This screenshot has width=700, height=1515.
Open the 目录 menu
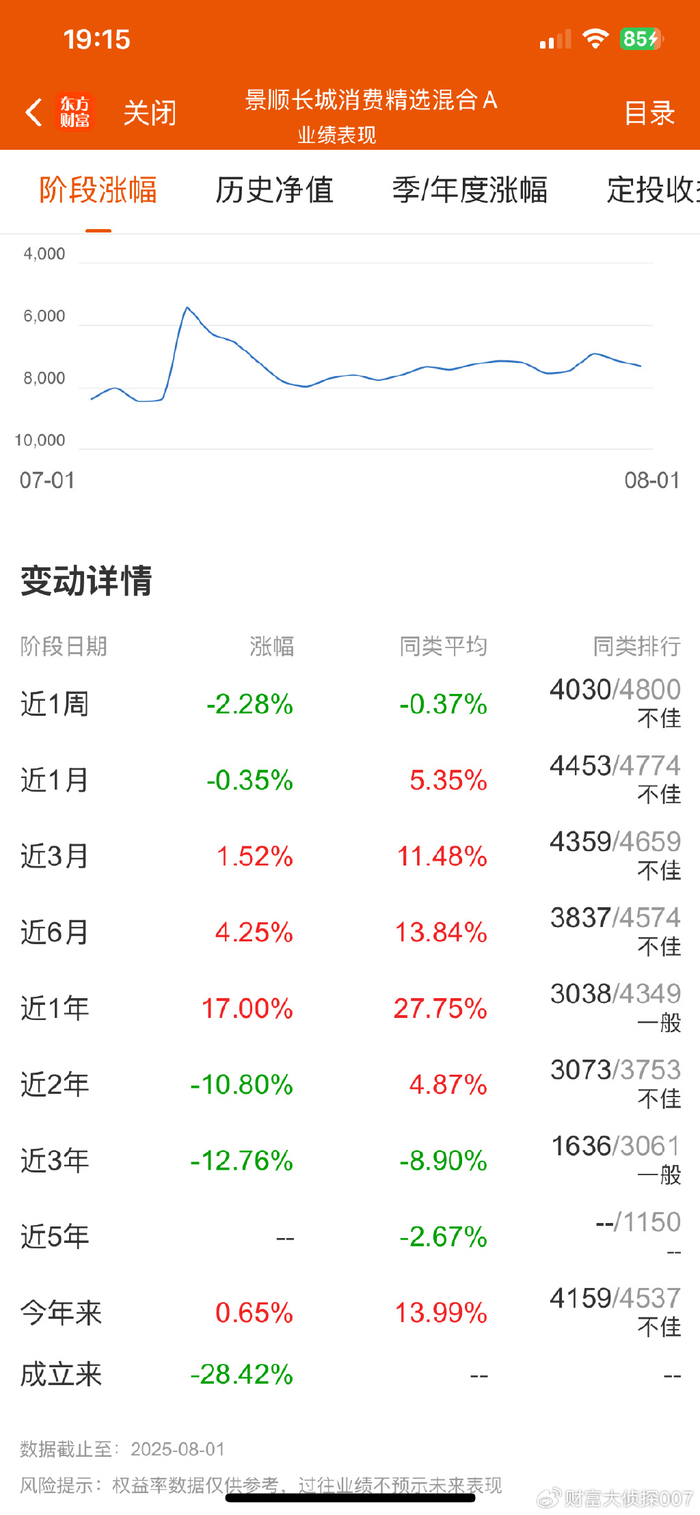pyautogui.click(x=650, y=113)
